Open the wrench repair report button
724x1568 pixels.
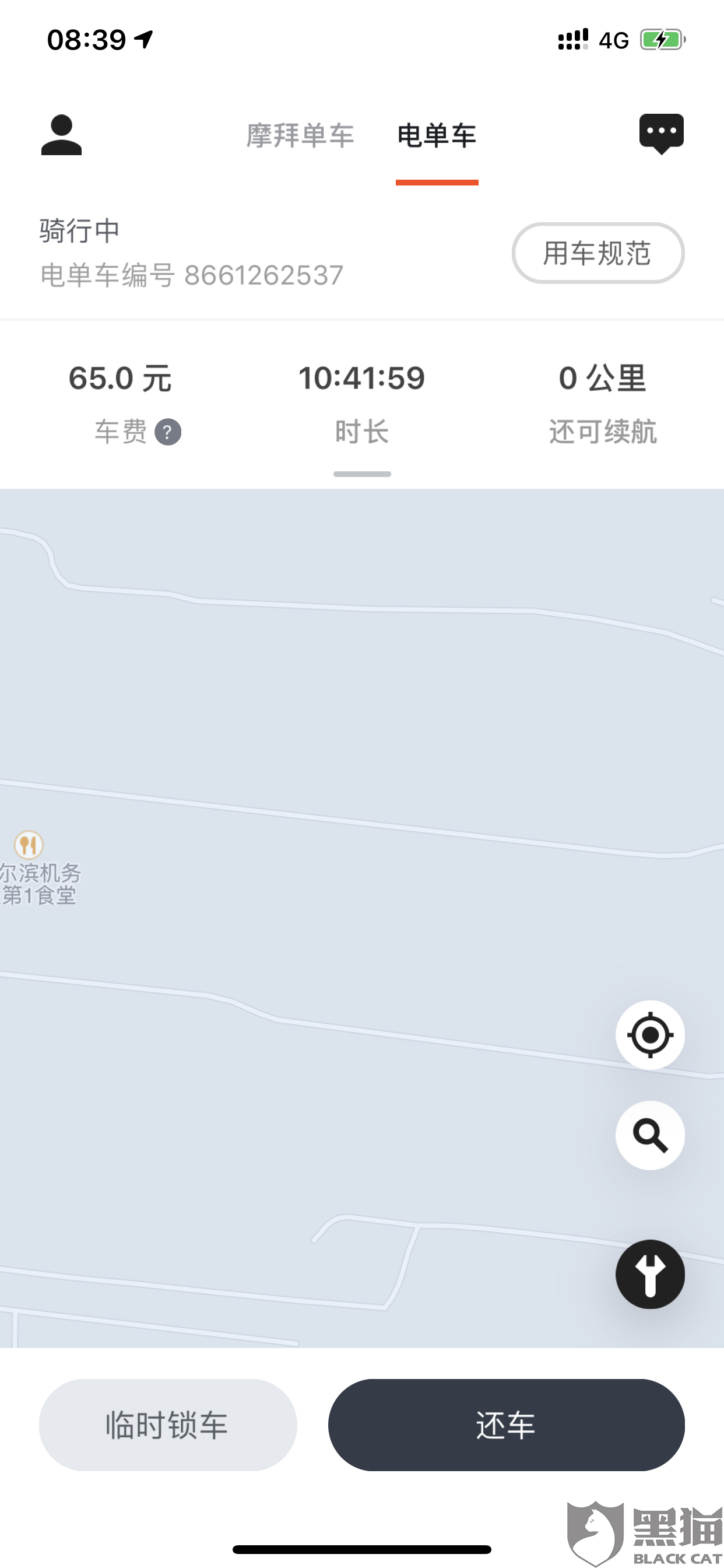(650, 1274)
